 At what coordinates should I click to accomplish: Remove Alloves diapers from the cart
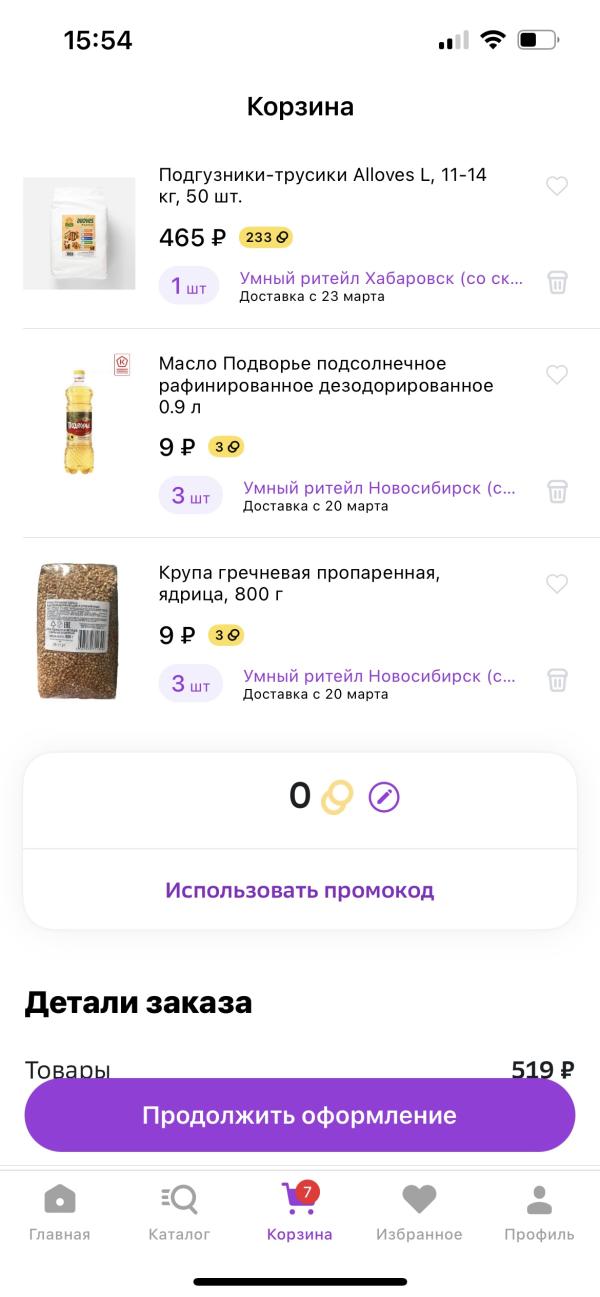pos(557,282)
